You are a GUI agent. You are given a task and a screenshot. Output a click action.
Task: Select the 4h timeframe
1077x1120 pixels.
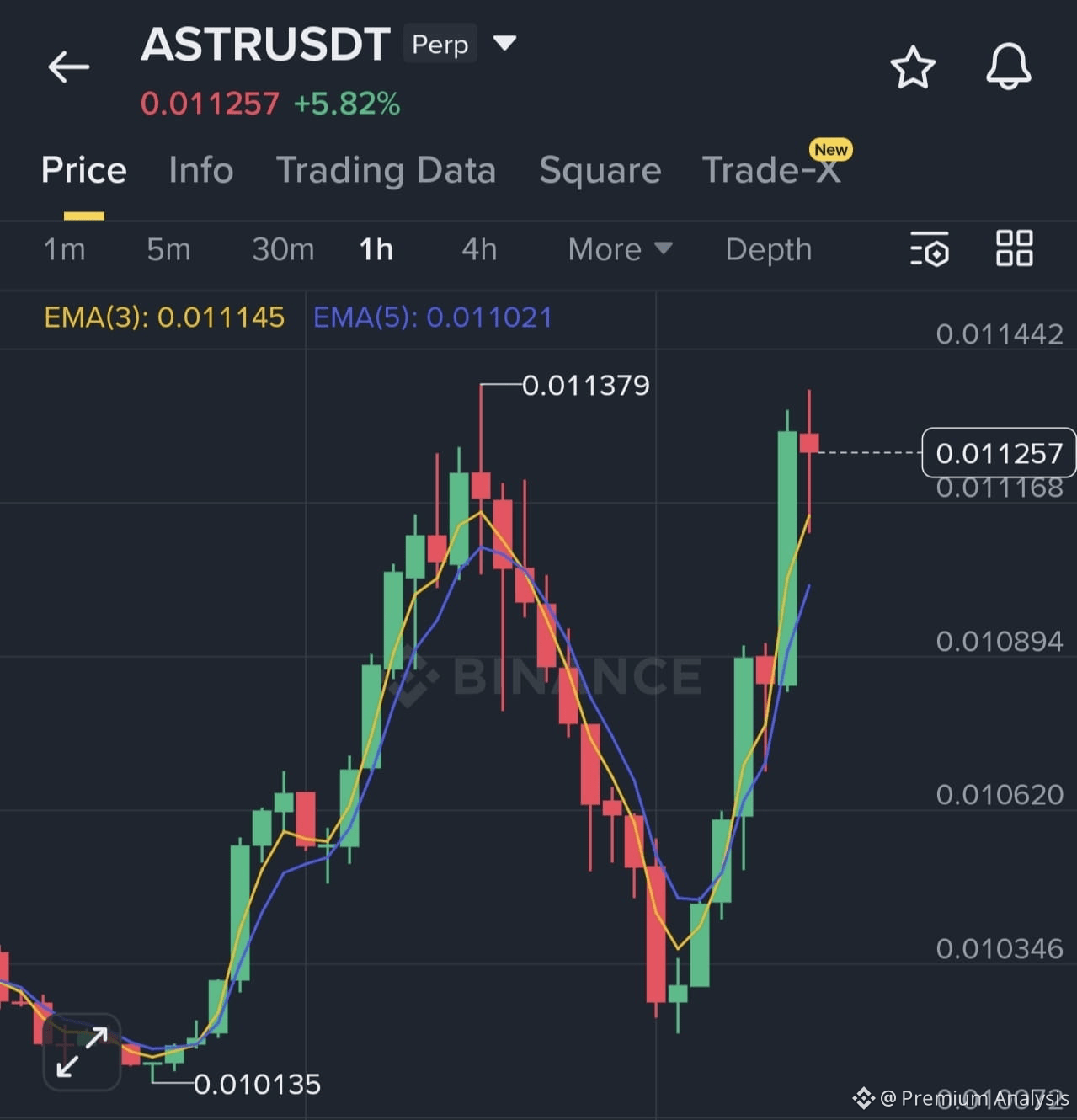478,249
